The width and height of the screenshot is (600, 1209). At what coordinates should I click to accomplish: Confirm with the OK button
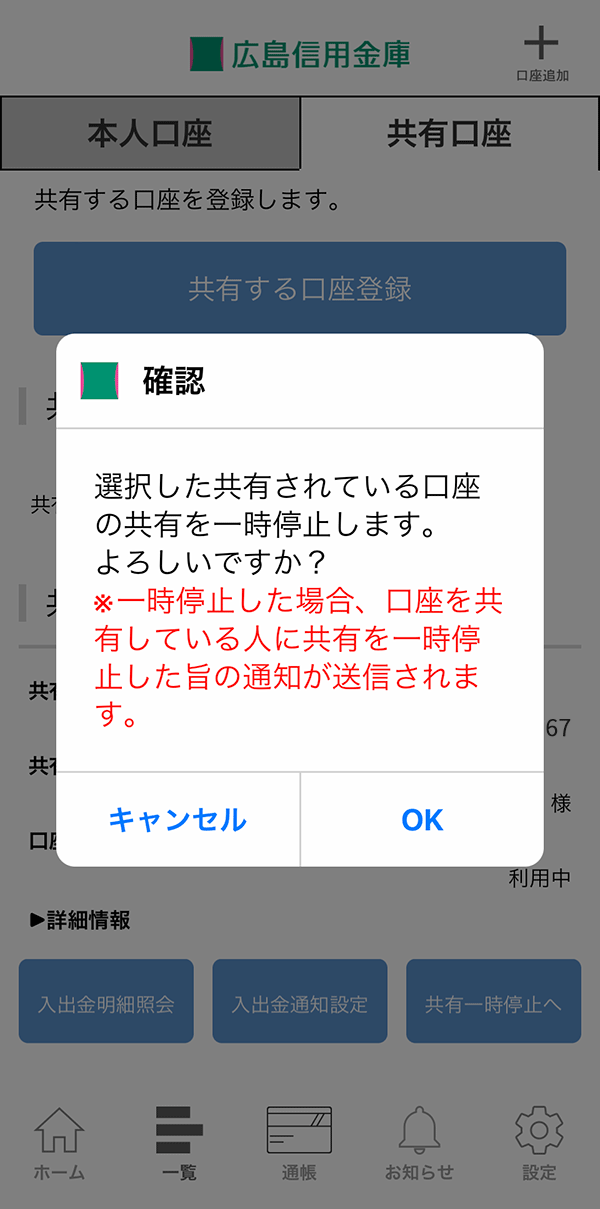tap(422, 820)
